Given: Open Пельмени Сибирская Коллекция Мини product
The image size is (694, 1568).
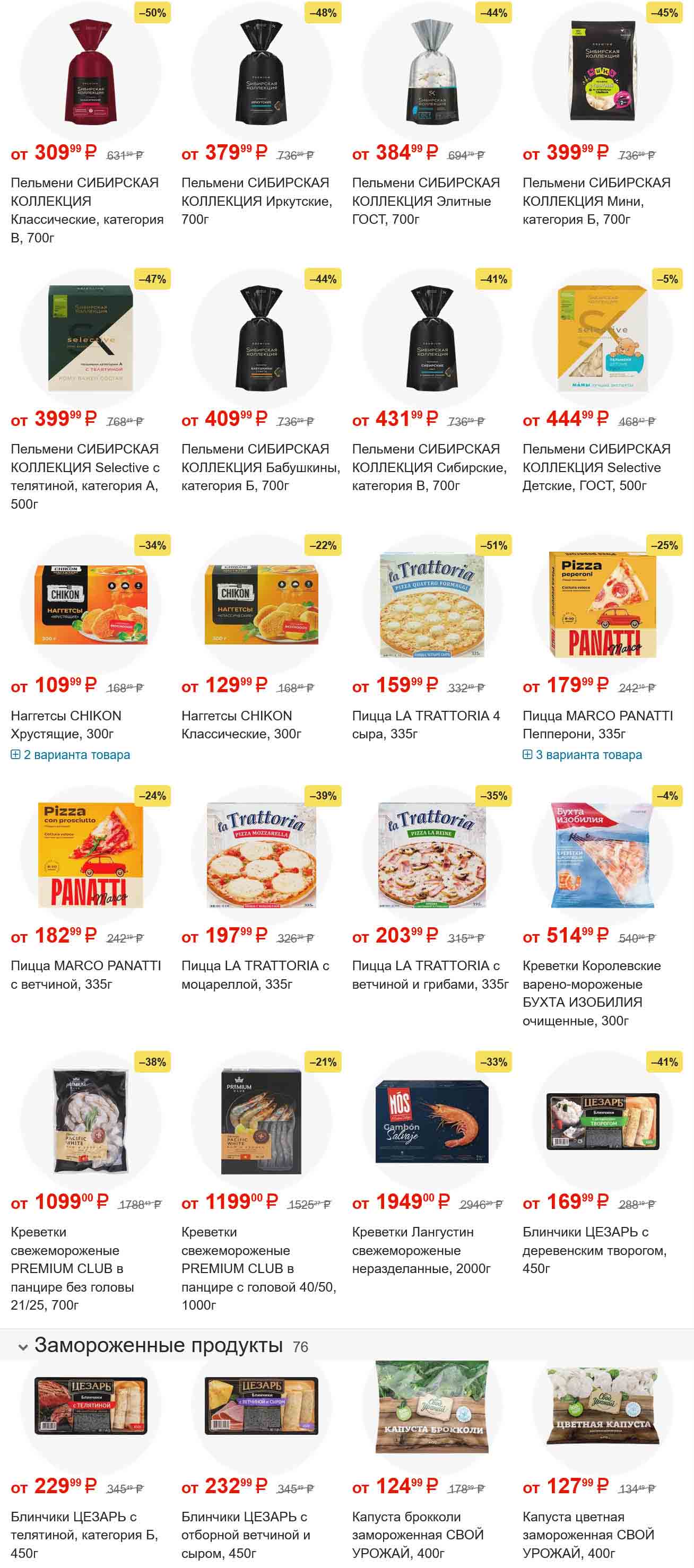Looking at the screenshot, I should [x=596, y=201].
